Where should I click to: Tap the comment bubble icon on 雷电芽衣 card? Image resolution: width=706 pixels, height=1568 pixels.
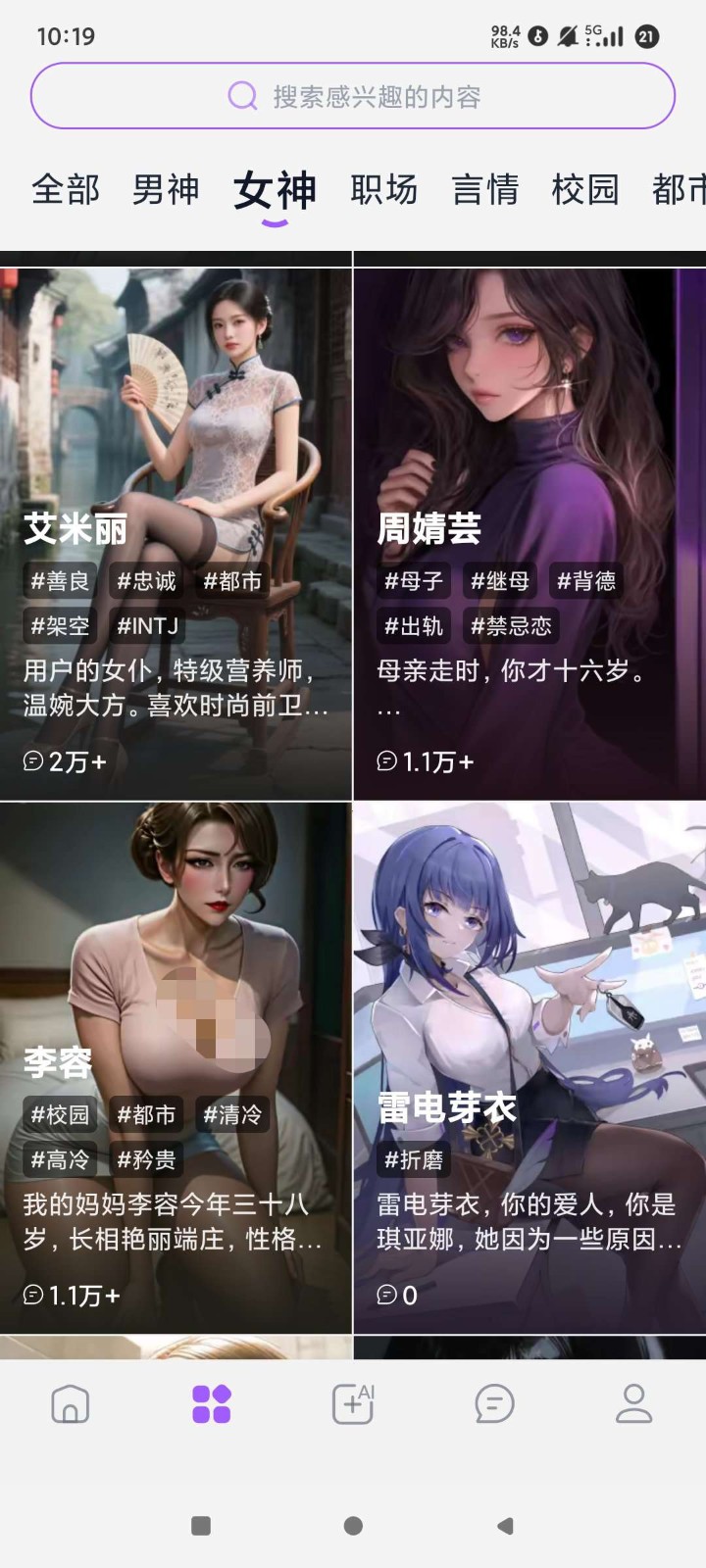point(385,1295)
